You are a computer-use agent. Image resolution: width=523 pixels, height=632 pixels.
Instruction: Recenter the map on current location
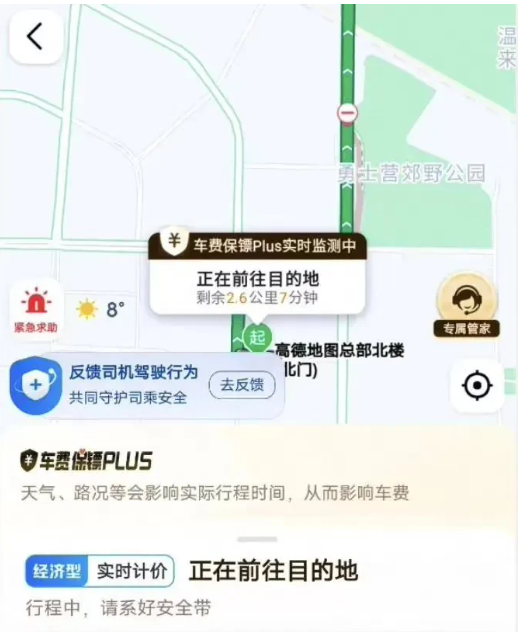coord(477,386)
